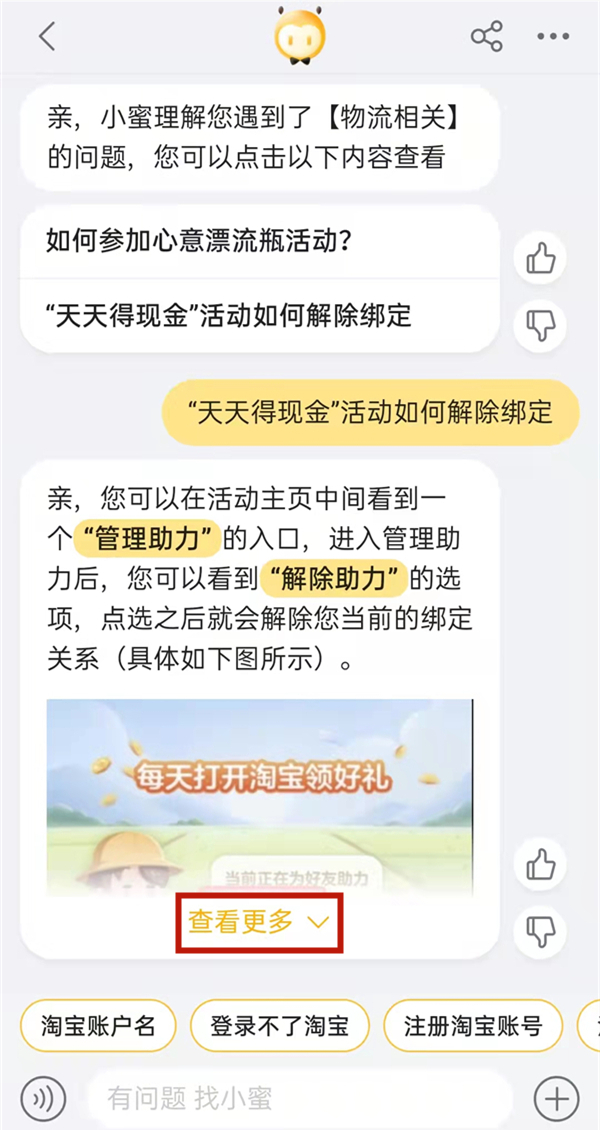Open the plus attachment menu
600x1130 pixels.
click(x=556, y=1098)
